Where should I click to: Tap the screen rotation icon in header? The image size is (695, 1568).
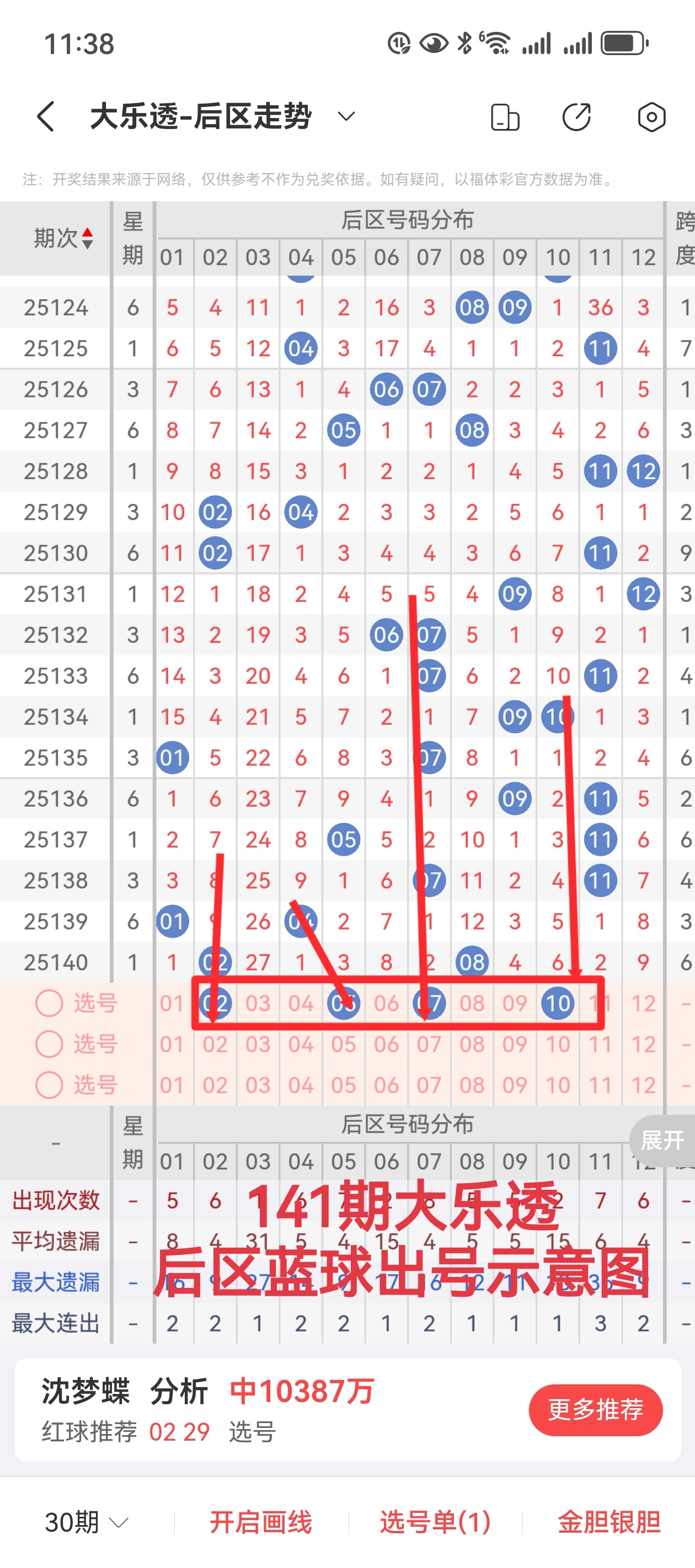click(x=505, y=117)
